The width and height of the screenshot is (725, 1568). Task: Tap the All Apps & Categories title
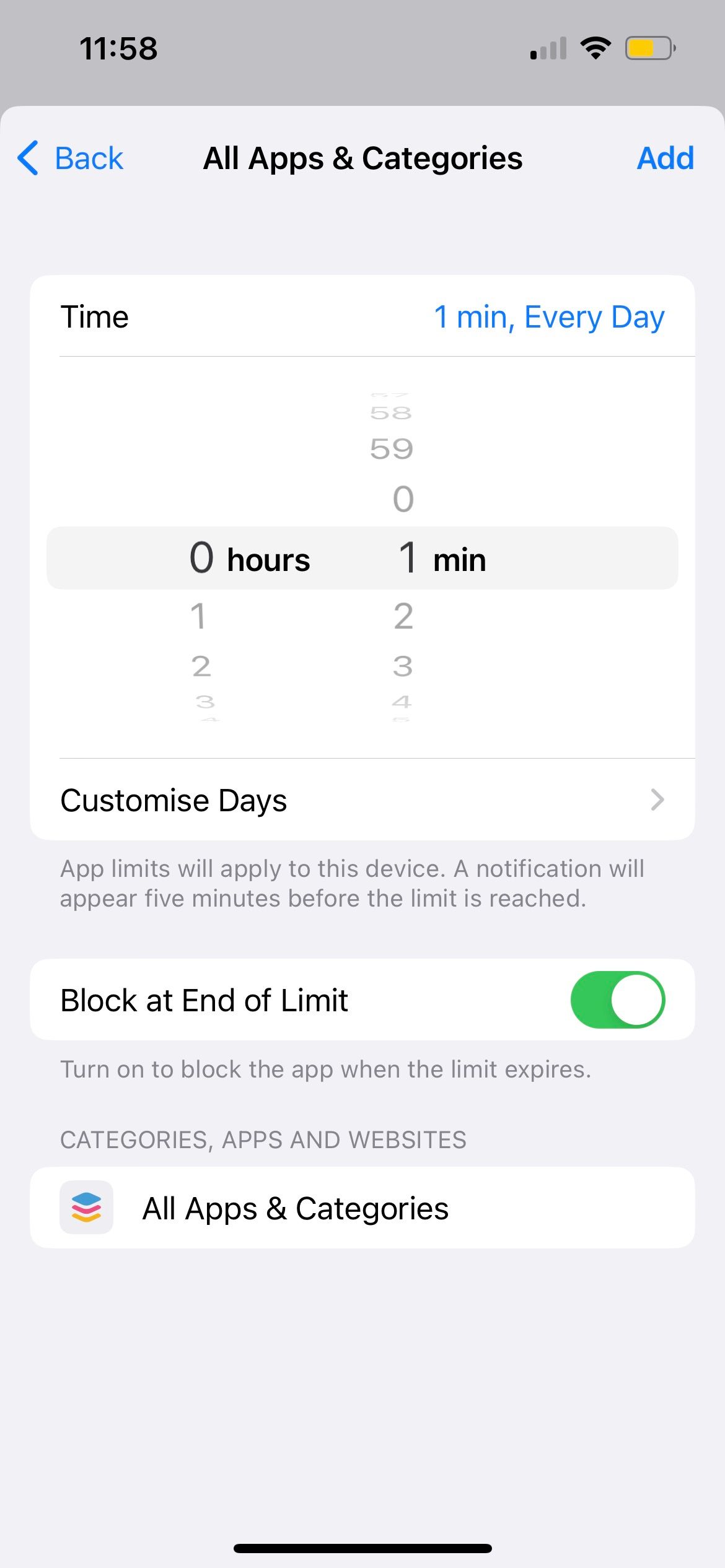tap(362, 158)
